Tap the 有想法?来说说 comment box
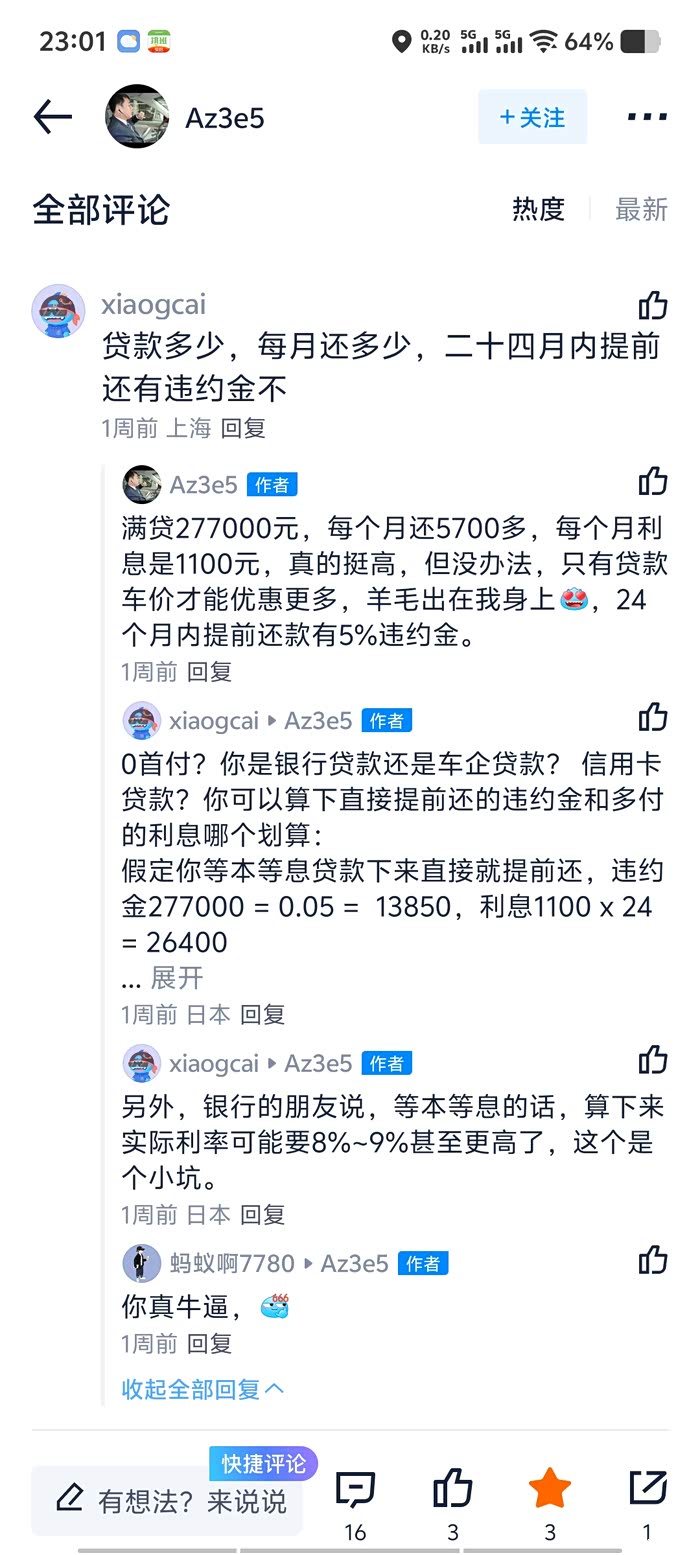Screen dimensions: 700x1555 (x=167, y=1500)
